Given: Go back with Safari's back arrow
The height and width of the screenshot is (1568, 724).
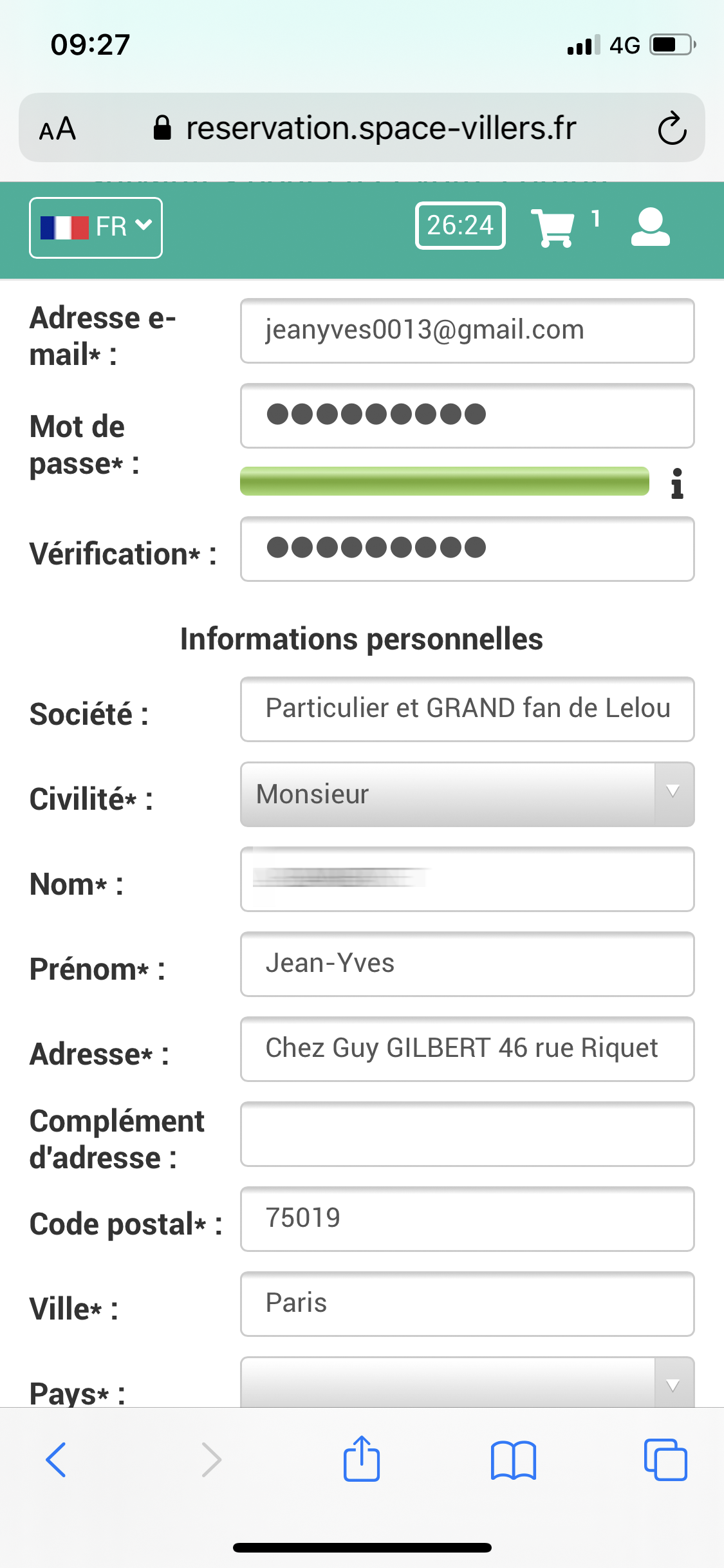Looking at the screenshot, I should [56, 1459].
